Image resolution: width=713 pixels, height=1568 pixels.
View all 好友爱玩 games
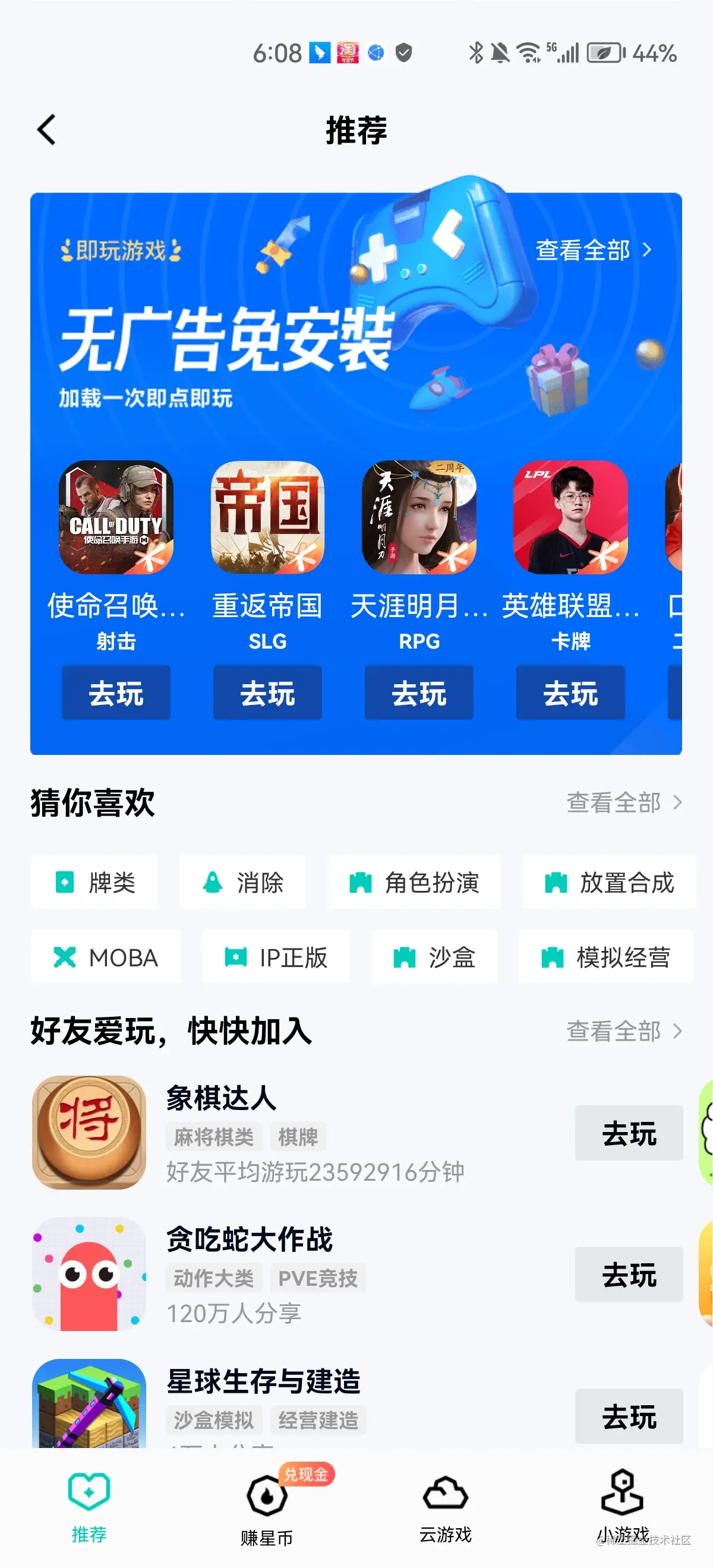623,1031
